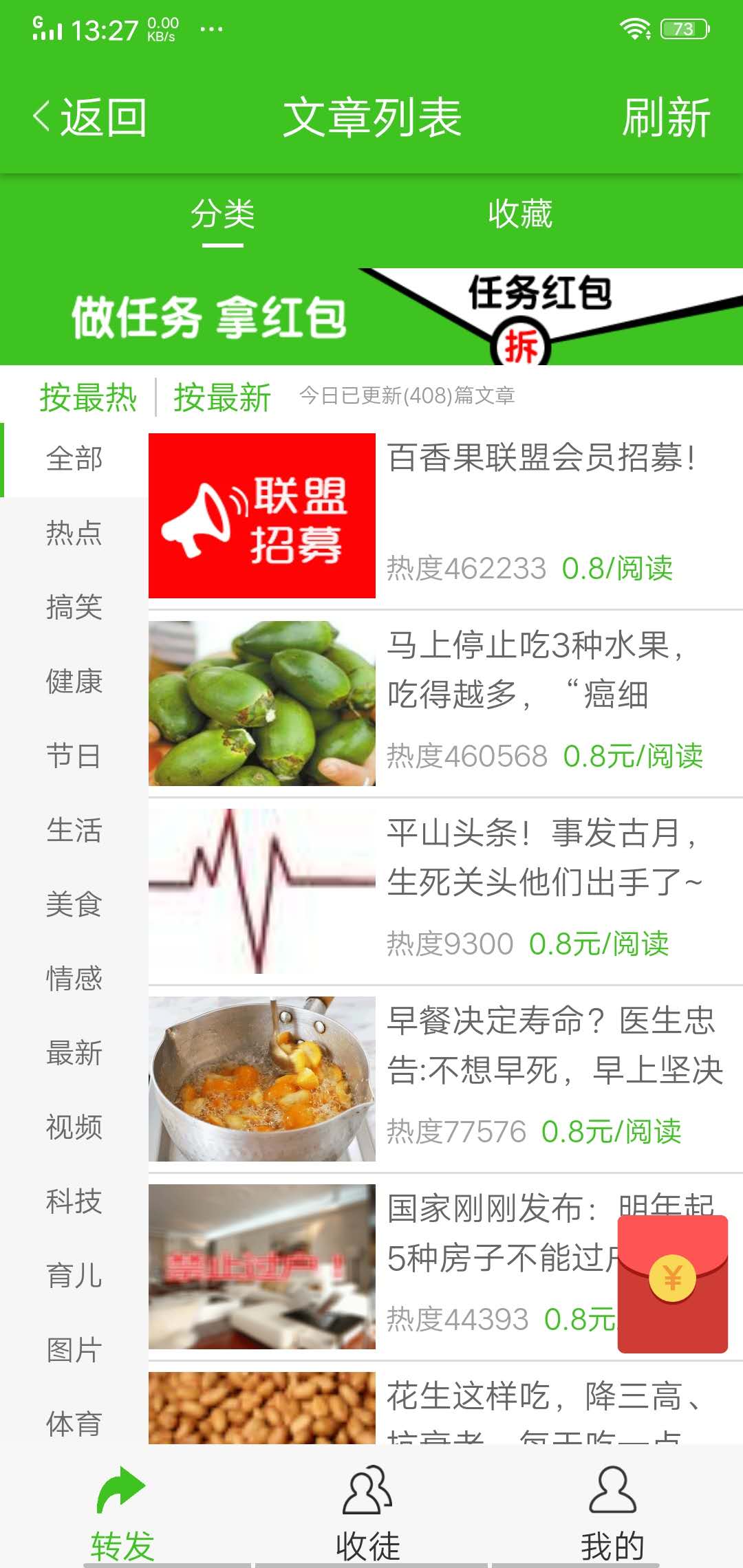The width and height of the screenshot is (743, 1568).
Task: Tap 刷新 to refresh article list
Action: tap(666, 117)
